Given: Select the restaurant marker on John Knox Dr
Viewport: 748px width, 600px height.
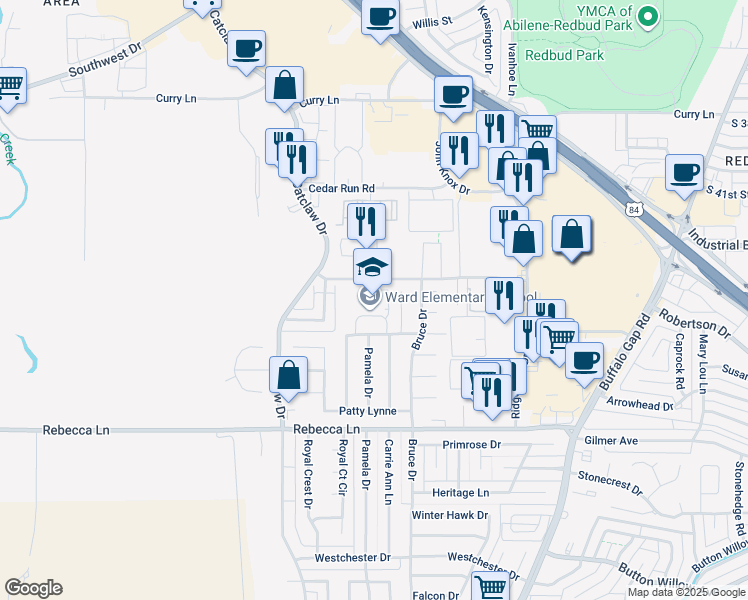Looking at the screenshot, I should click(459, 152).
